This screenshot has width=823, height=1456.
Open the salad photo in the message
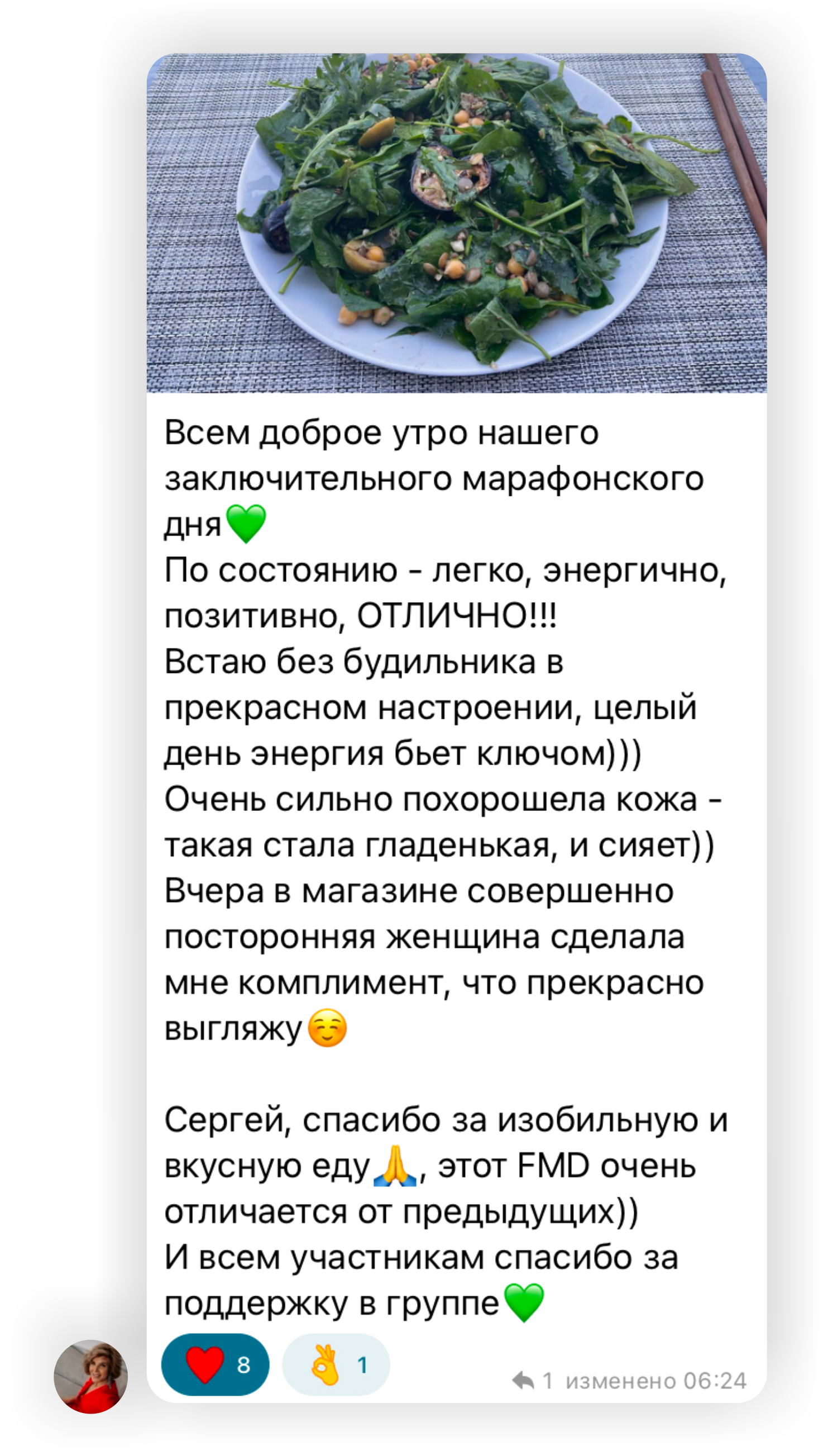[456, 223]
